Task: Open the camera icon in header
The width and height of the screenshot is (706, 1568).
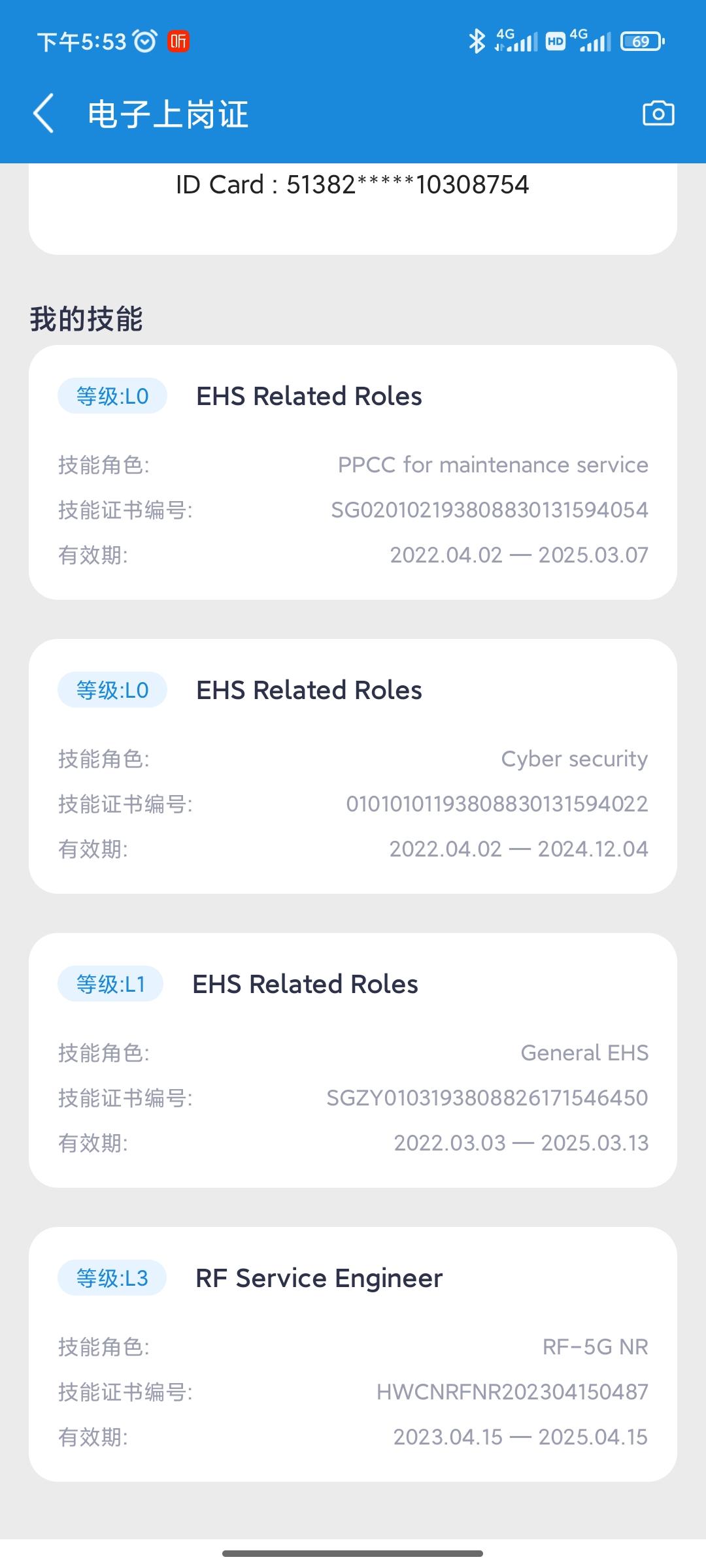Action: tap(658, 114)
